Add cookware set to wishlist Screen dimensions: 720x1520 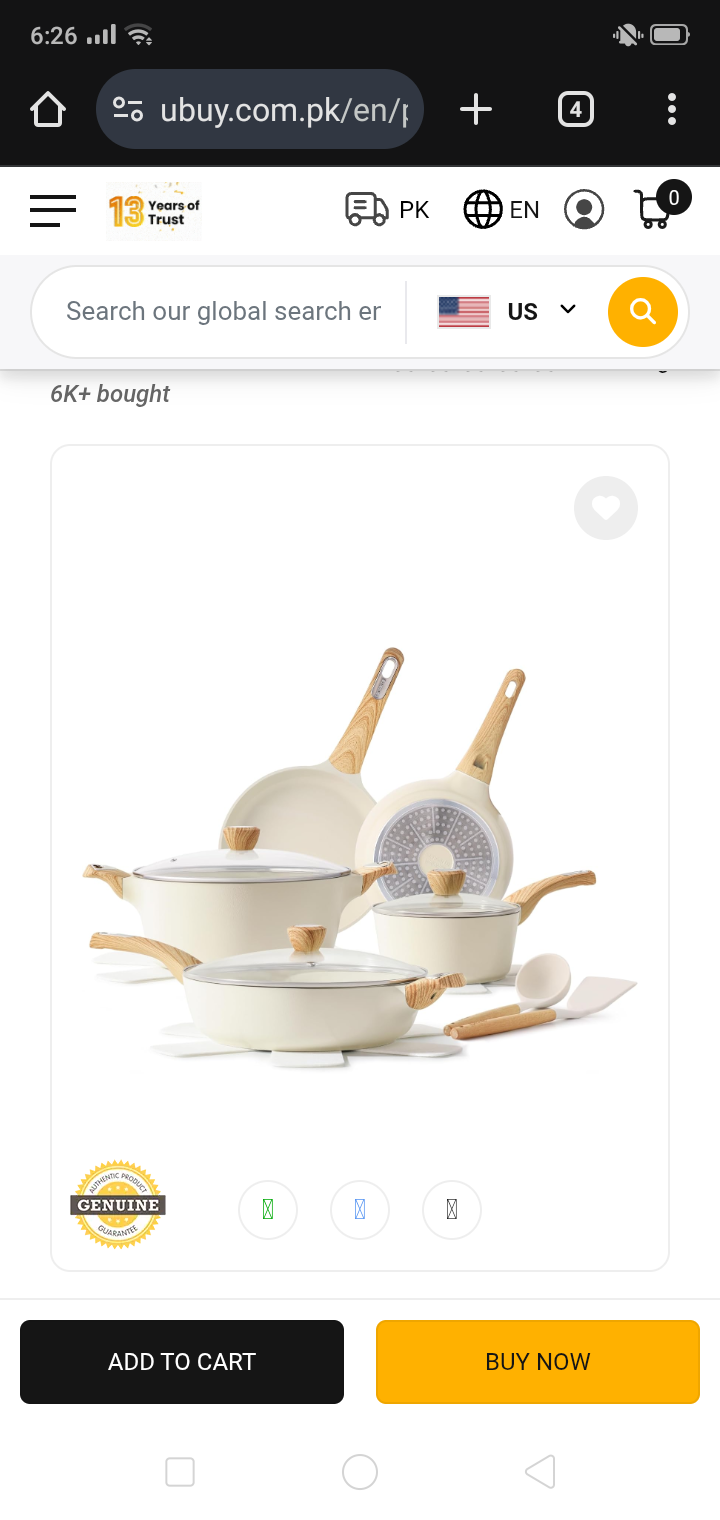(x=605, y=508)
